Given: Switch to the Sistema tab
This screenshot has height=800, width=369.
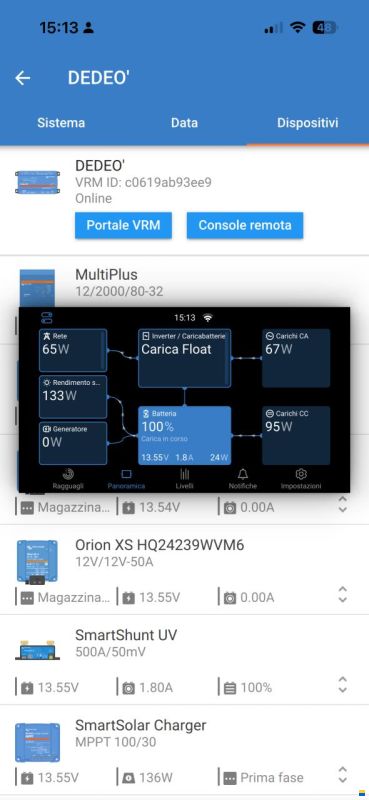Looking at the screenshot, I should [x=61, y=123].
